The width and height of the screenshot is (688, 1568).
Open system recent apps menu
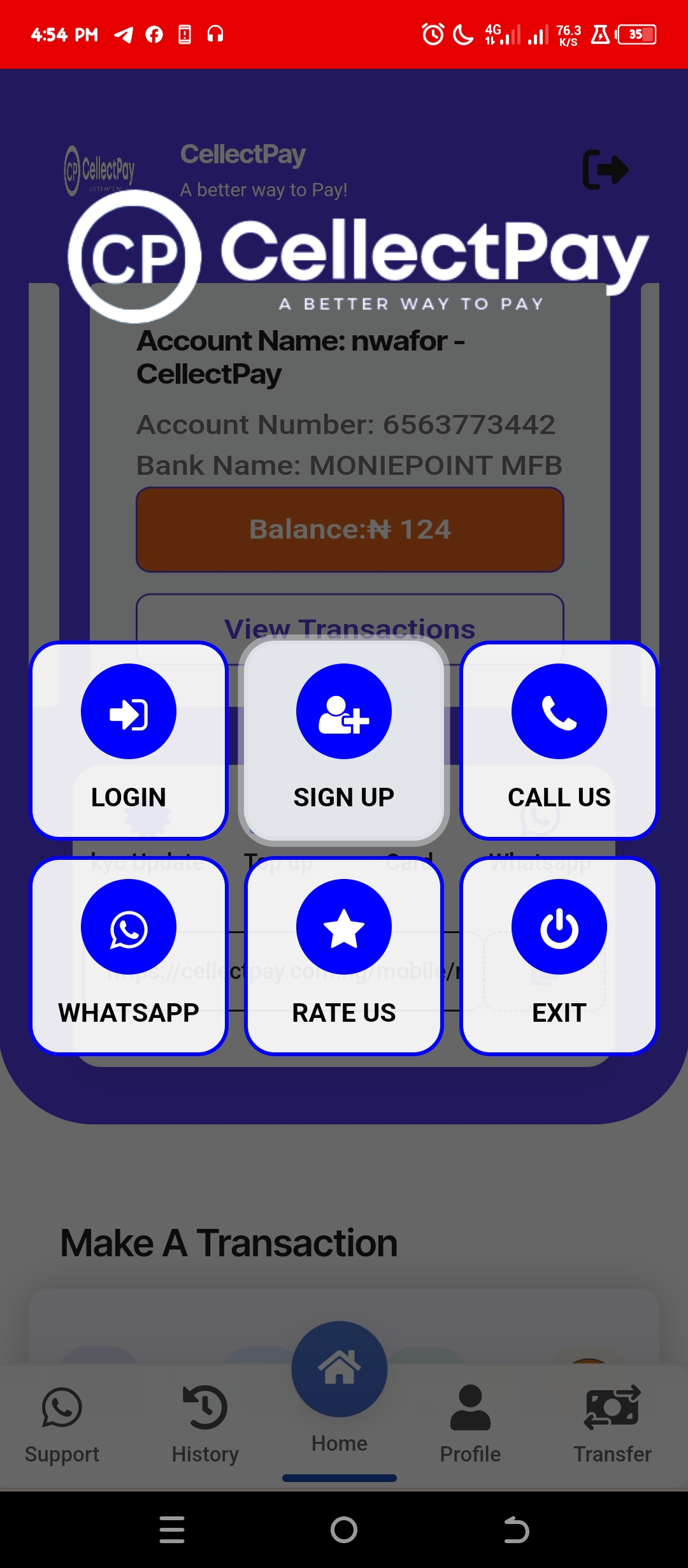tap(172, 1530)
